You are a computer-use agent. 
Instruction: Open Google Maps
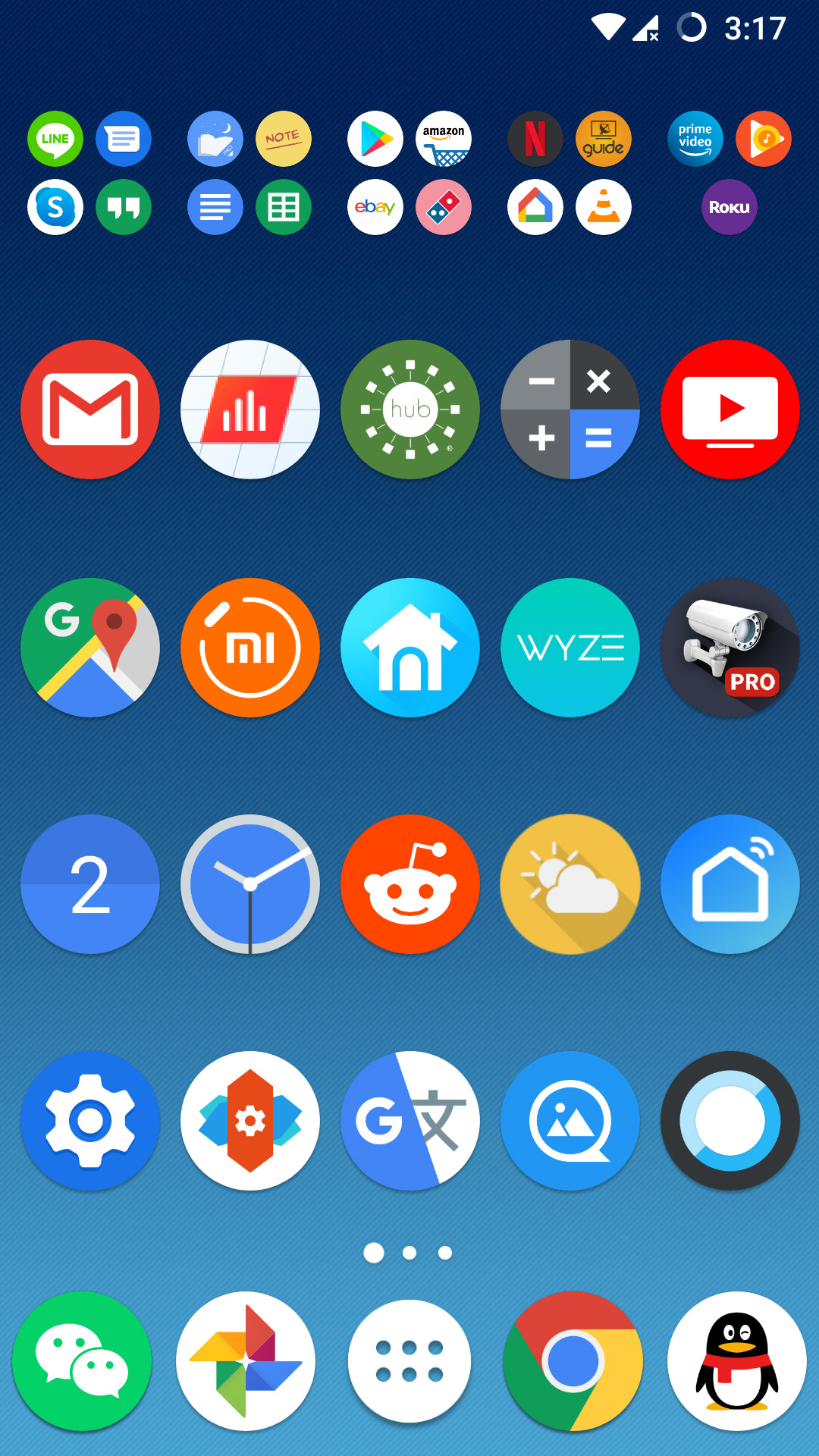pyautogui.click(x=90, y=648)
